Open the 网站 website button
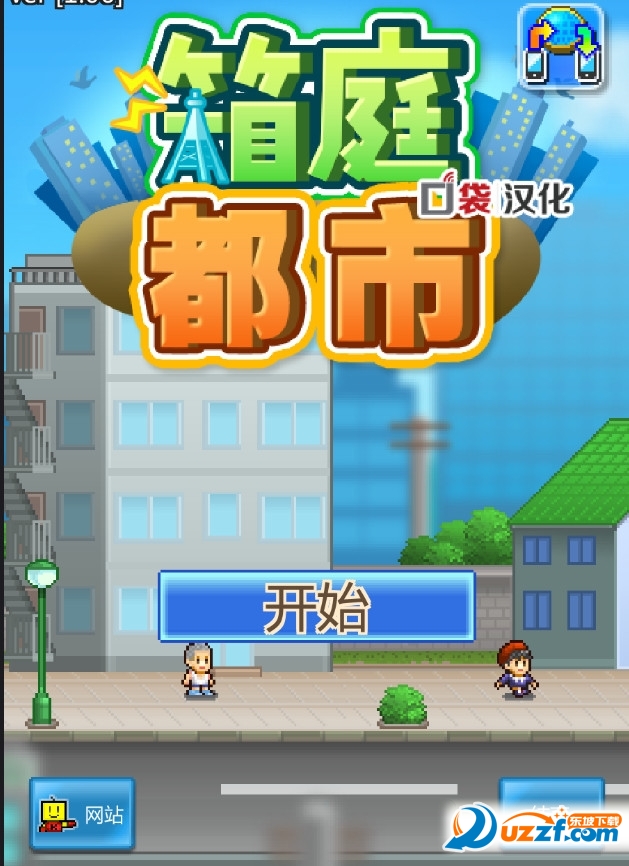 pyautogui.click(x=82, y=814)
